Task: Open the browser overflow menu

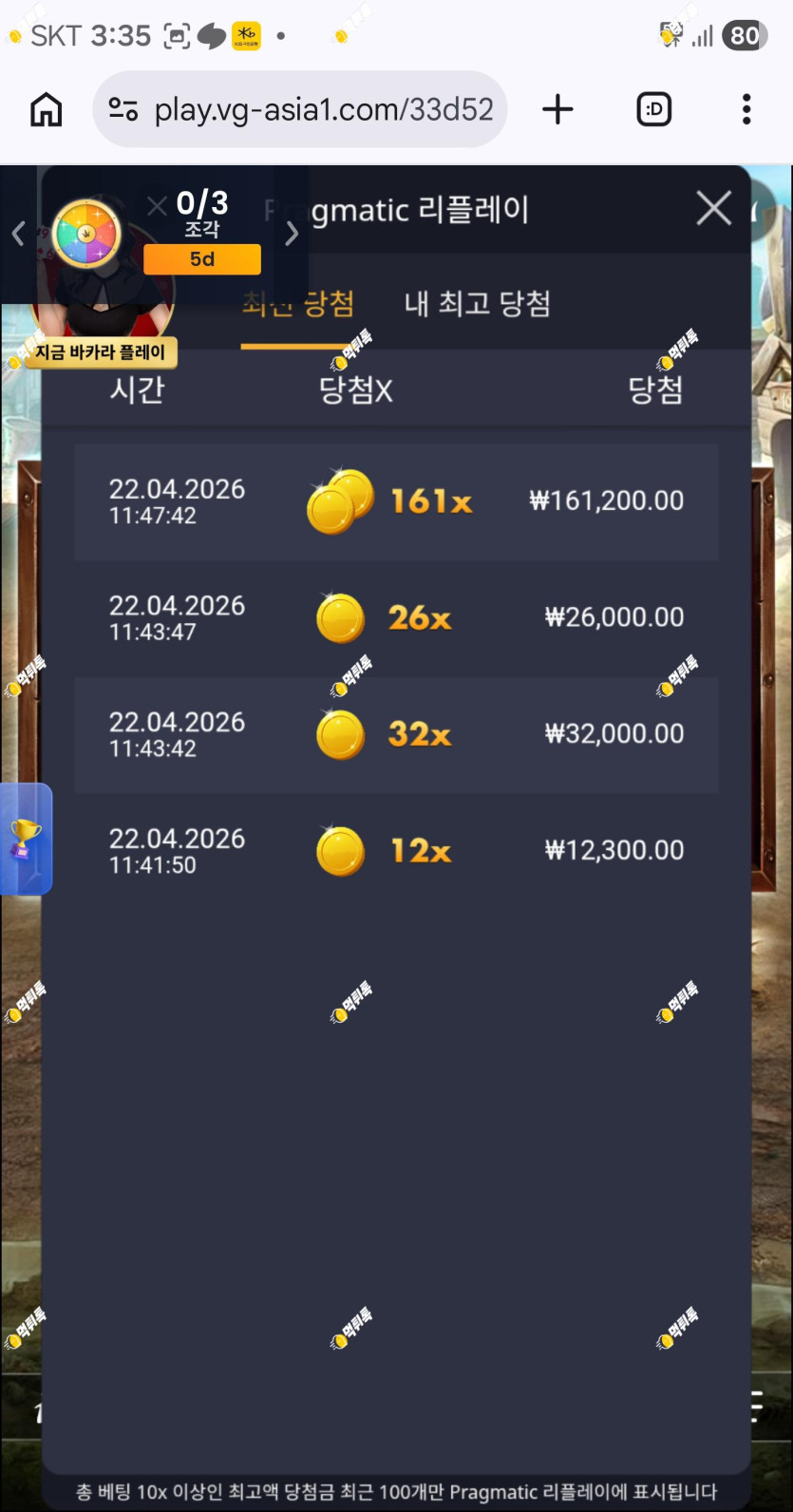Action: coord(746,109)
